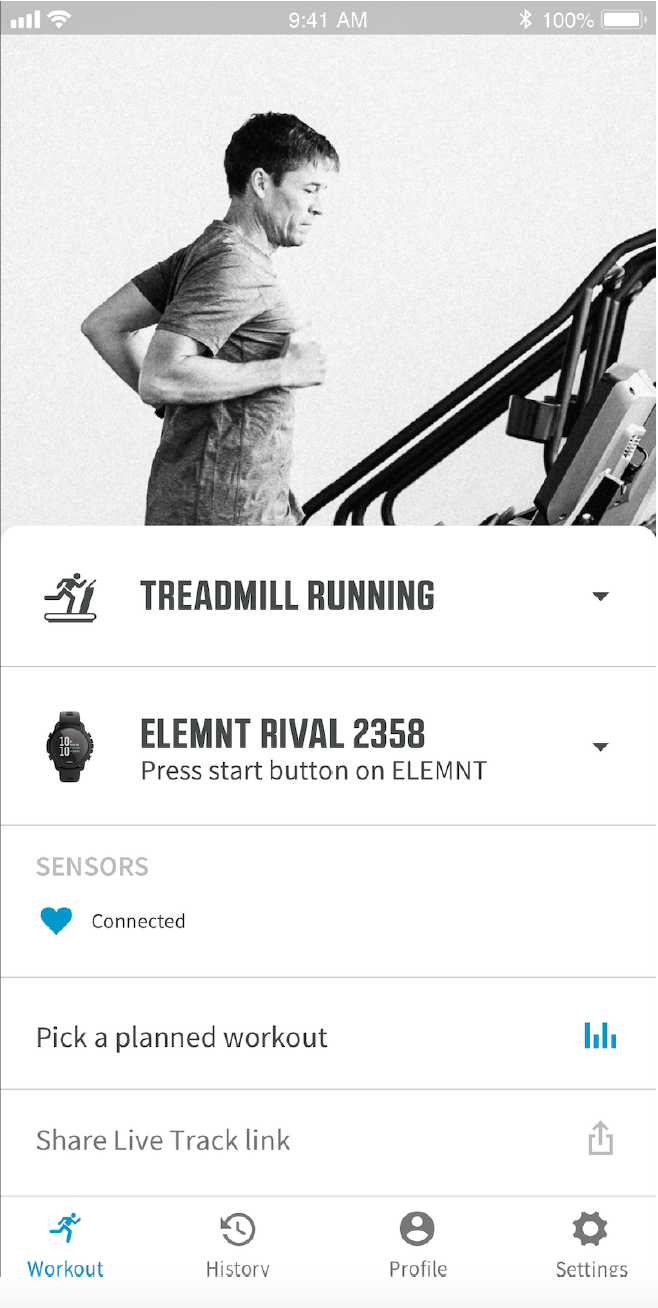658x1308 pixels.
Task: Open the Settings tab
Action: point(591,1243)
